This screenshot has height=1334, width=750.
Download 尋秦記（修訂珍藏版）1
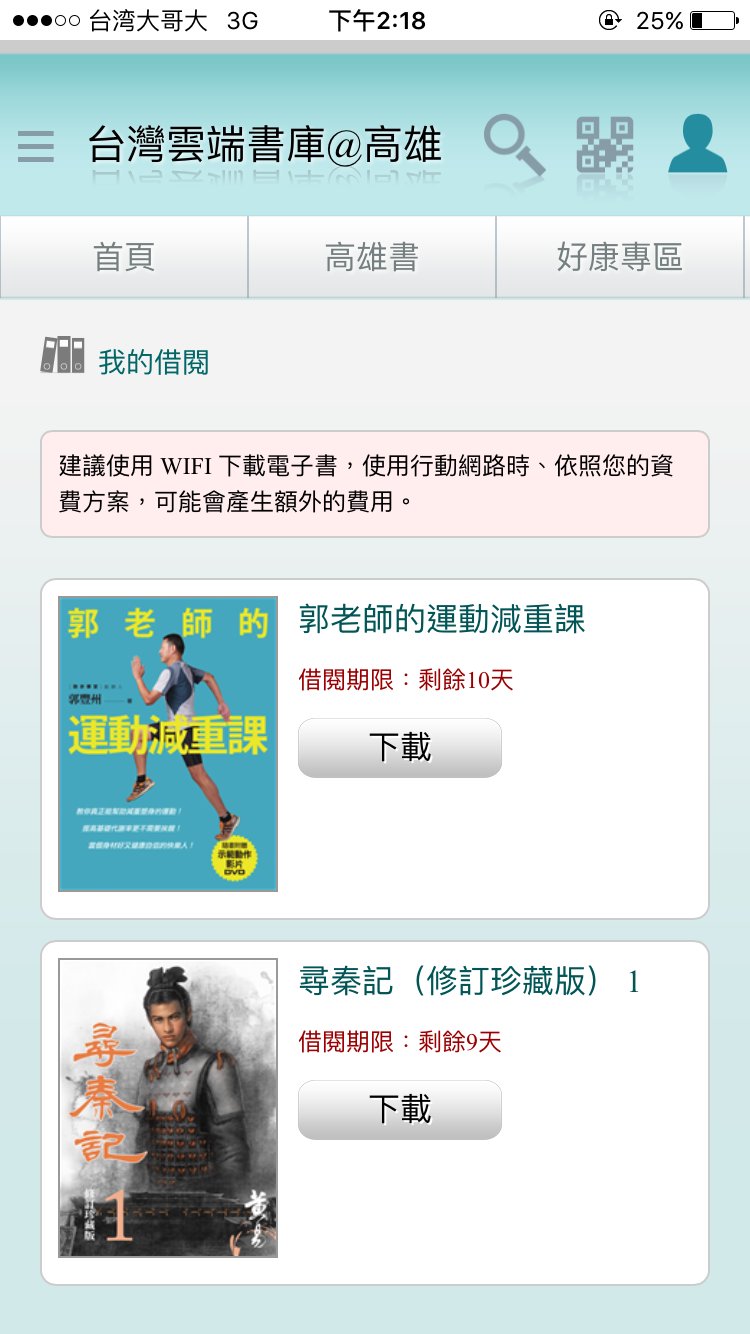pos(400,1110)
